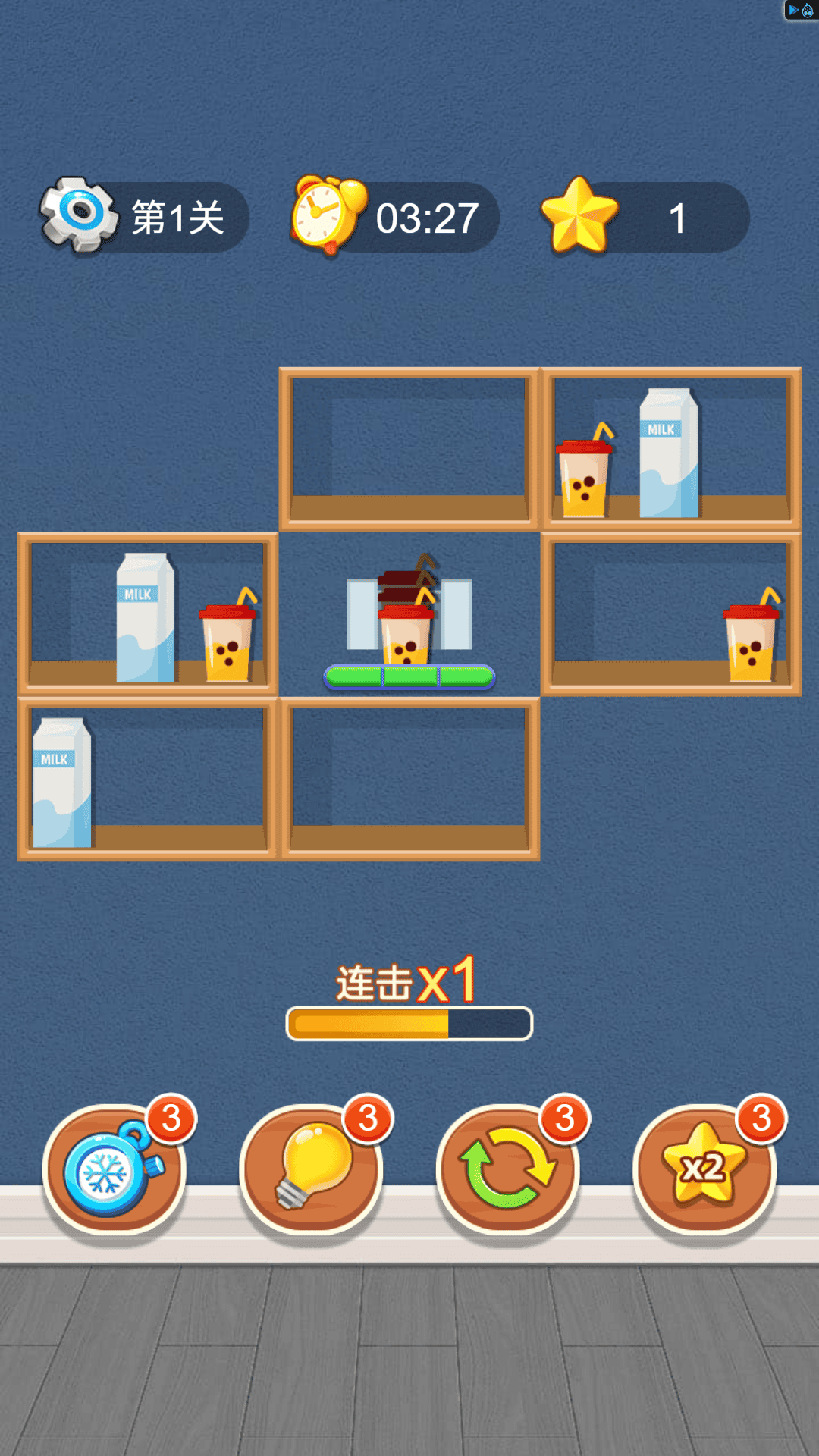
Task: Pick the milk carton in middle-left shelf
Action: pyautogui.click(x=145, y=620)
